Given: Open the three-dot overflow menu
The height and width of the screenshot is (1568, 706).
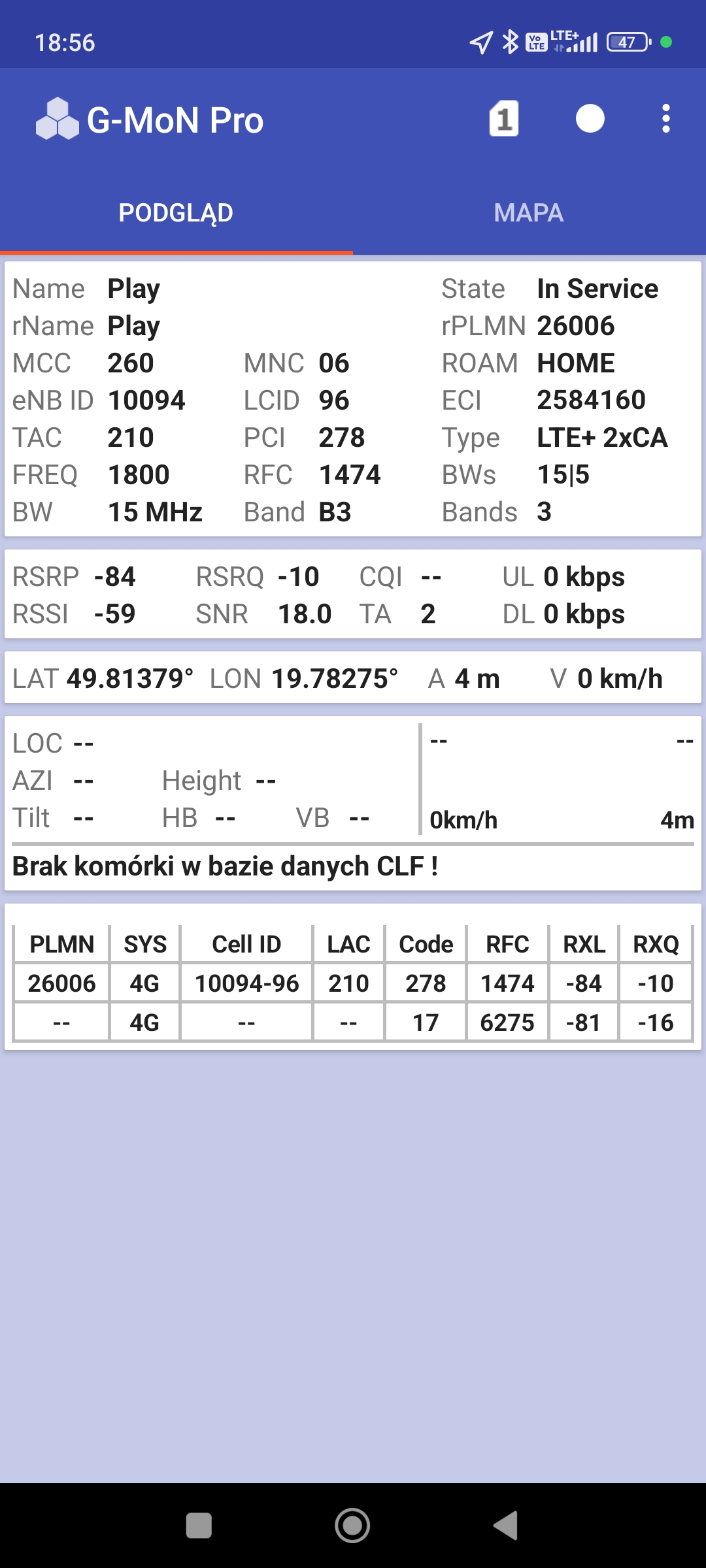Looking at the screenshot, I should (x=665, y=119).
